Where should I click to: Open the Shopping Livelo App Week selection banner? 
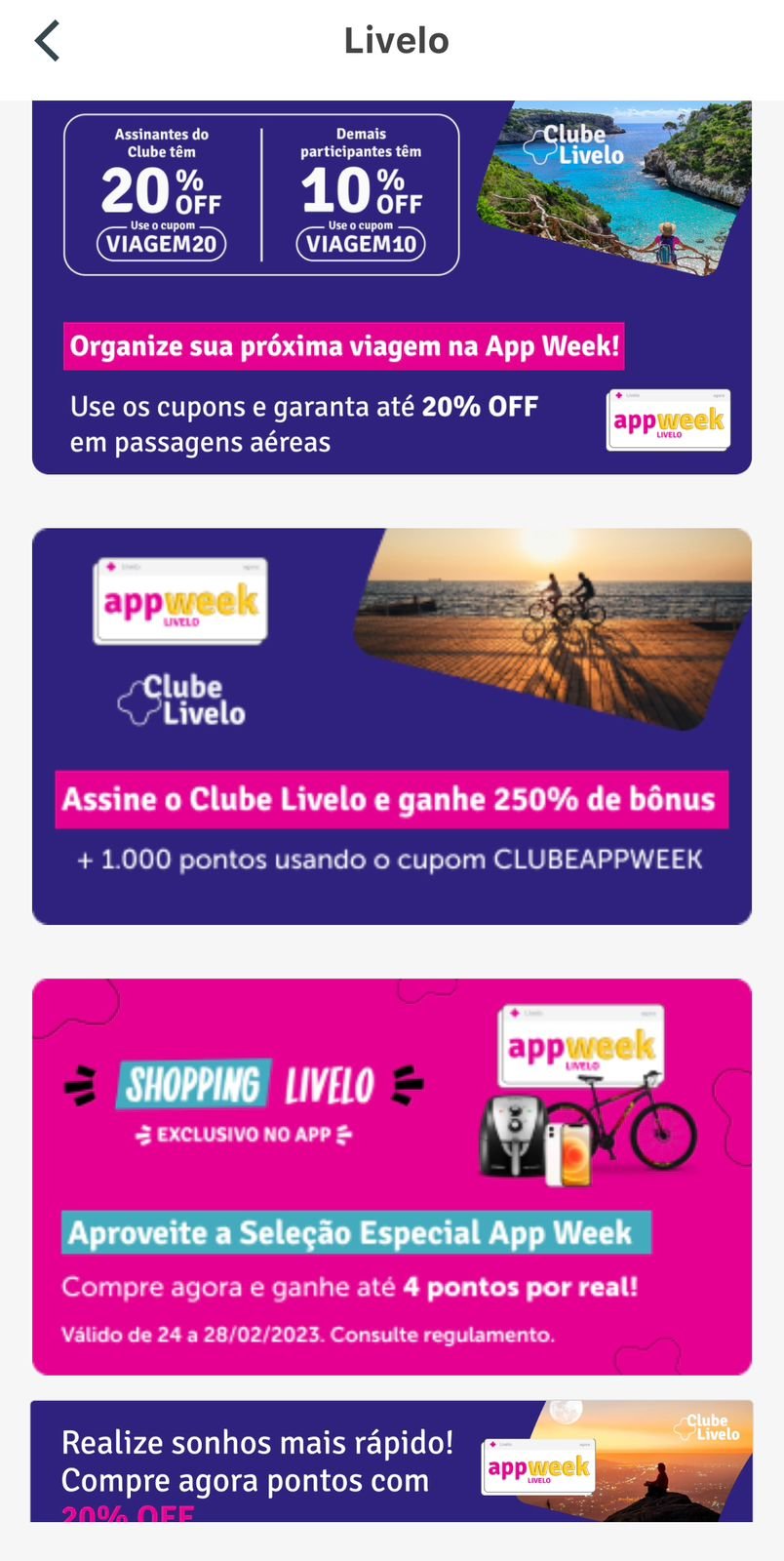pos(391,1176)
